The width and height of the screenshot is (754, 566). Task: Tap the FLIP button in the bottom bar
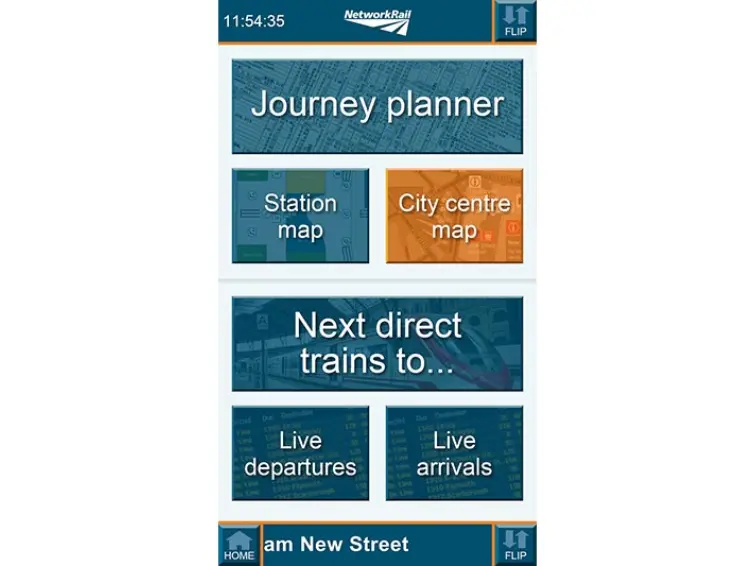(515, 545)
